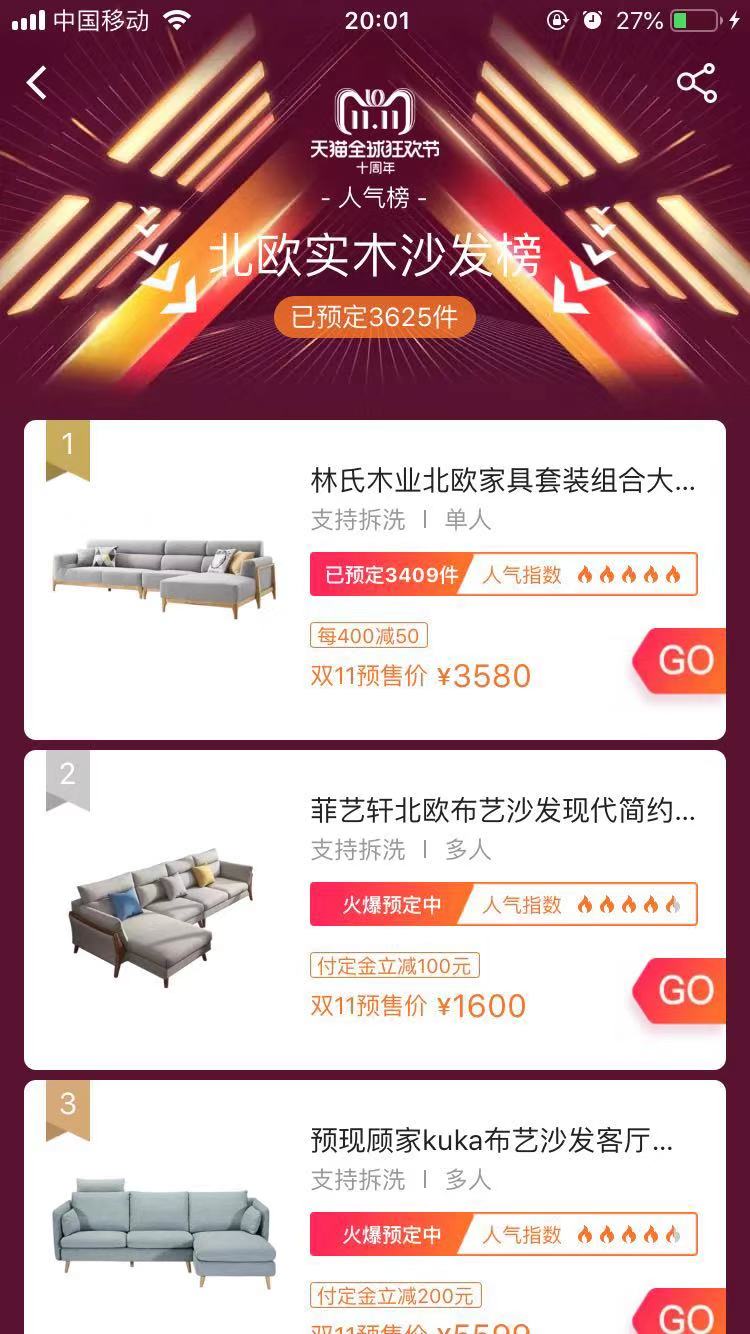The height and width of the screenshot is (1334, 750).
Task: Tap GO on the 菲艺轩 sofa card
Action: pyautogui.click(x=681, y=990)
